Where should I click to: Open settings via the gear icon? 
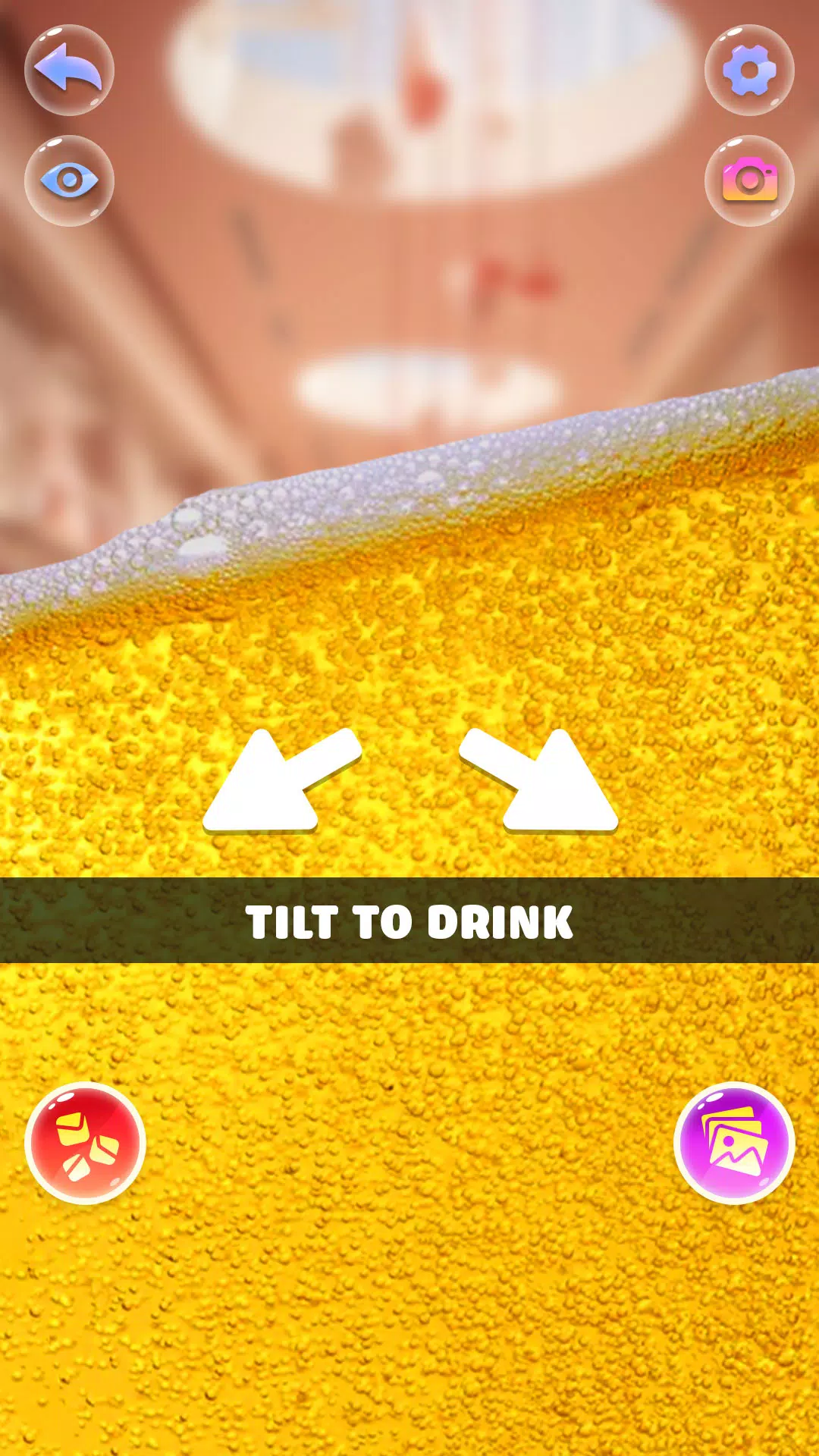pos(749,71)
